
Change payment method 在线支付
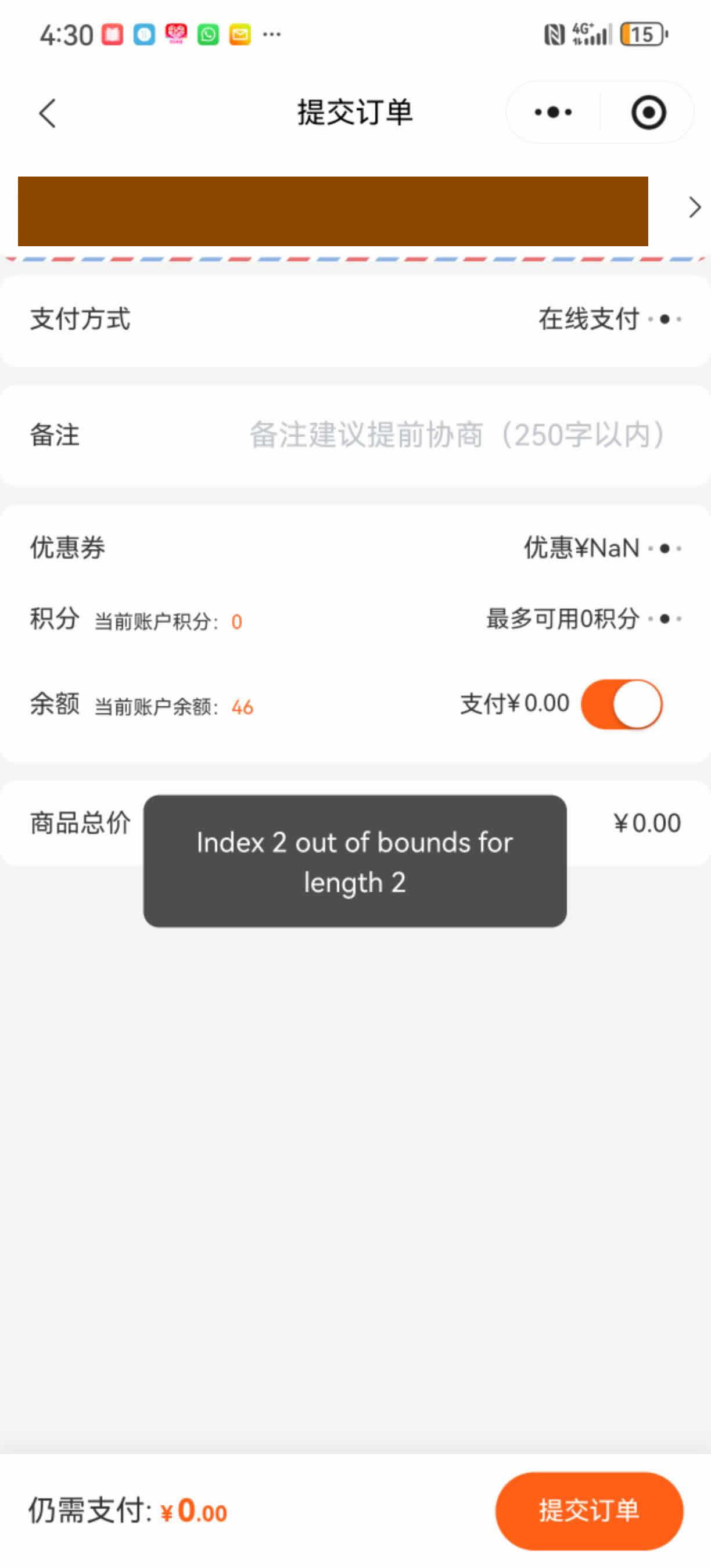pos(609,319)
